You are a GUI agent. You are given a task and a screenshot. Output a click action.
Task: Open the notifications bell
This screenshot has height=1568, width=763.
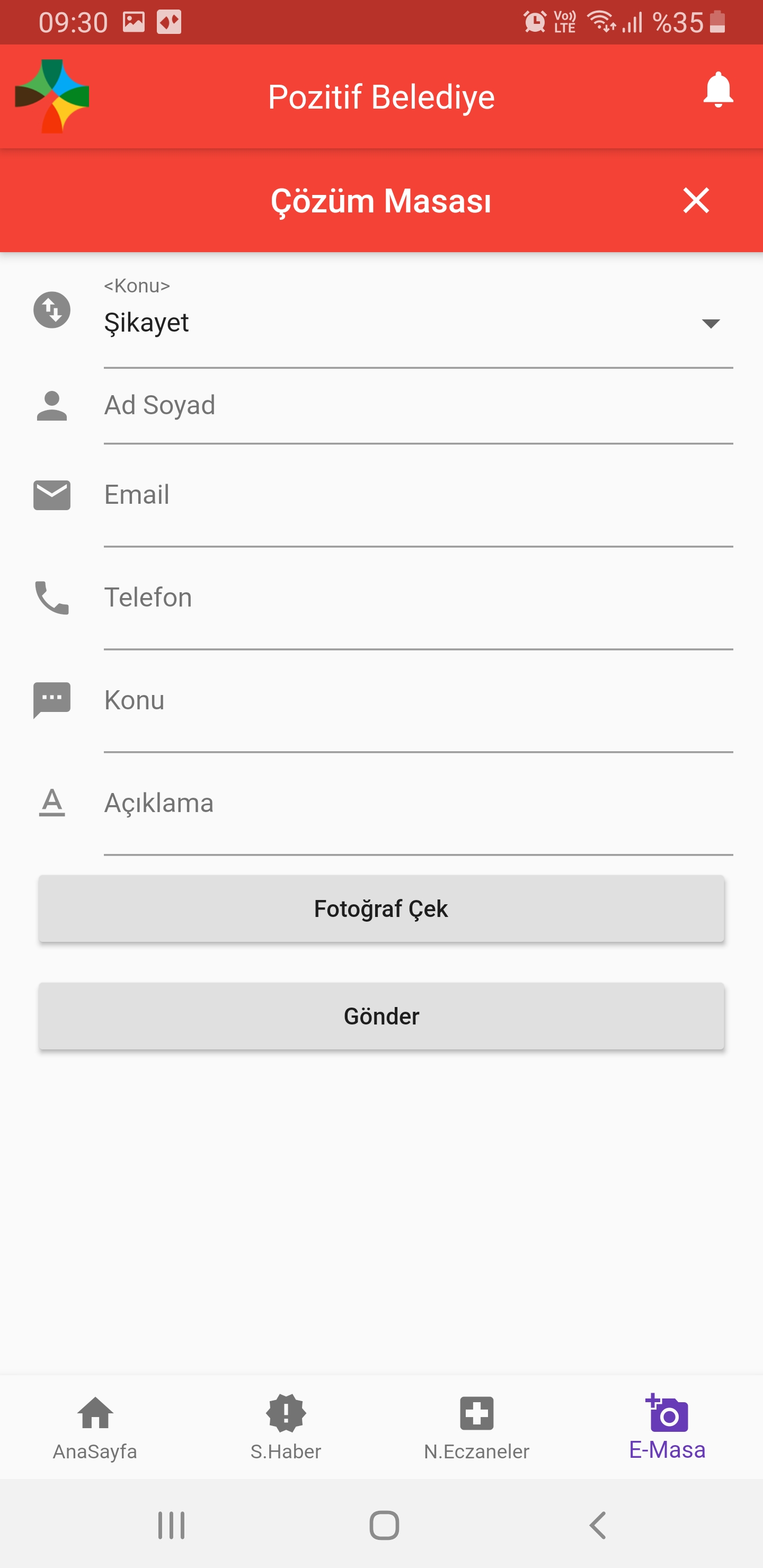point(717,91)
